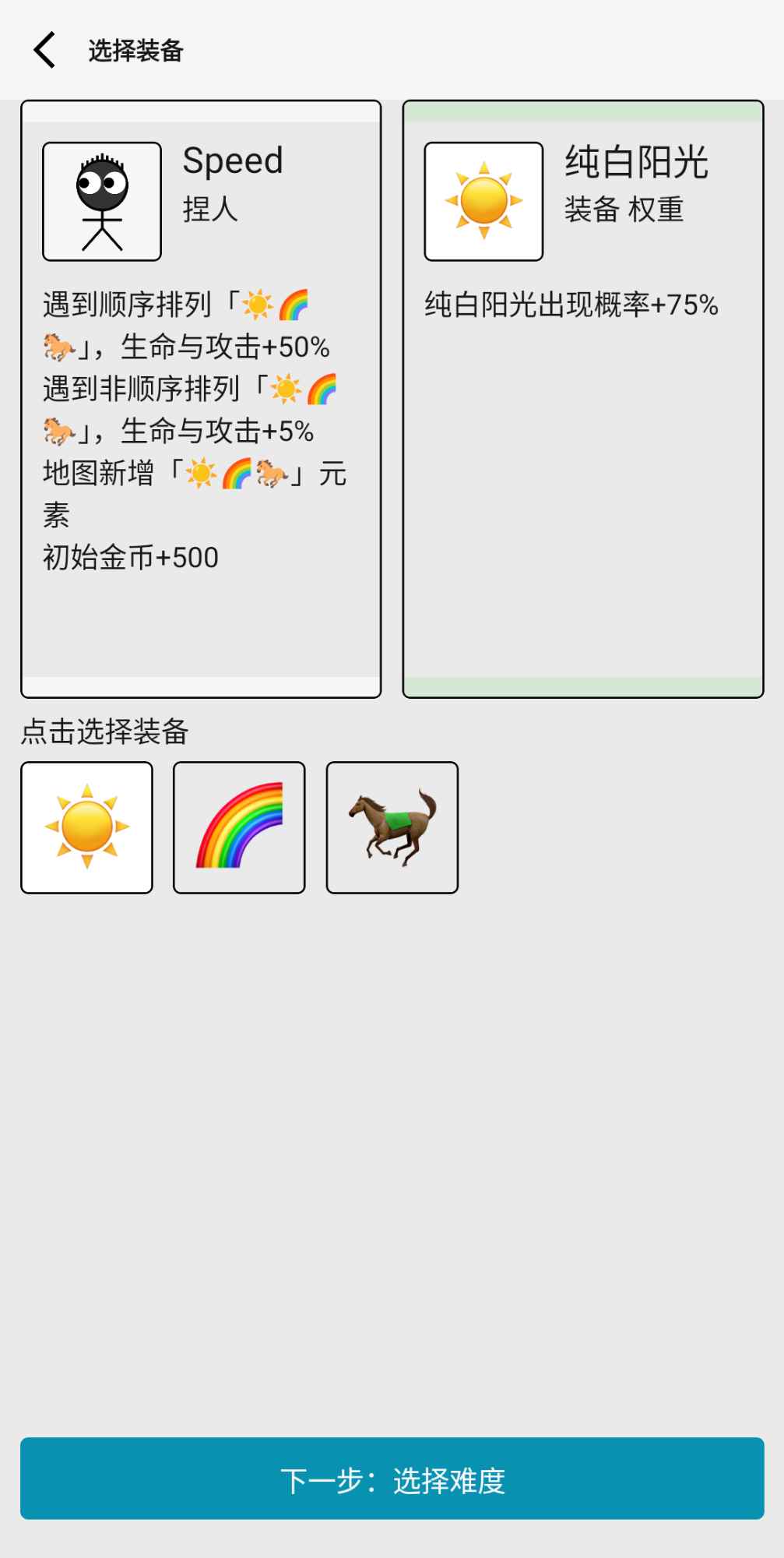
Task: Tap the back arrow icon
Action: pyautogui.click(x=44, y=49)
